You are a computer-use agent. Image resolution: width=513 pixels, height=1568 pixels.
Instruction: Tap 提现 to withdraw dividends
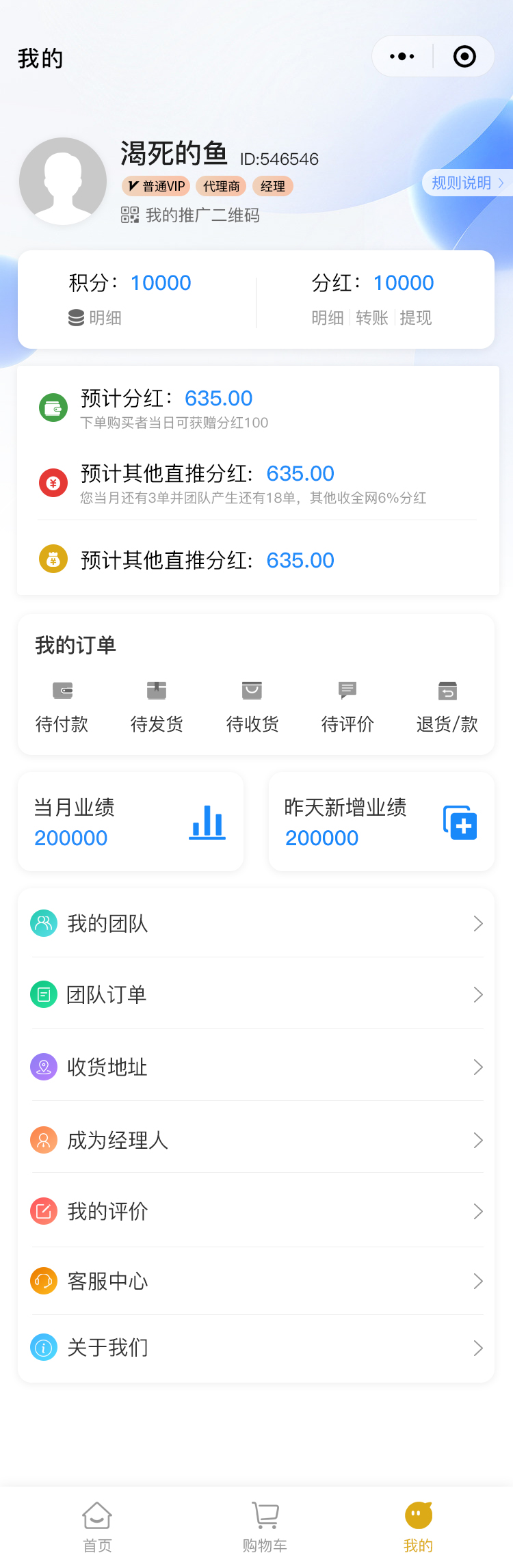click(x=416, y=318)
